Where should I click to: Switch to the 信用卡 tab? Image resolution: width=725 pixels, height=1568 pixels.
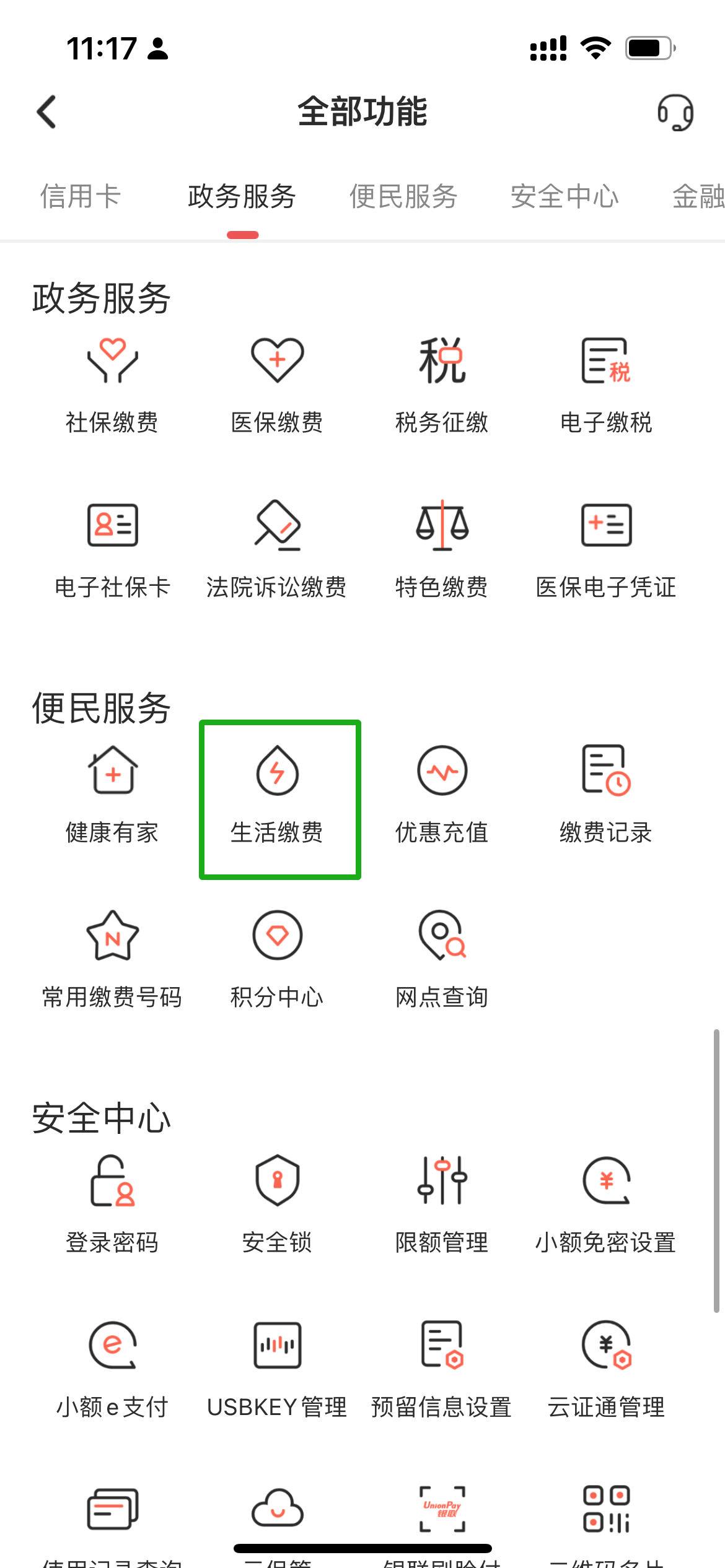[81, 197]
